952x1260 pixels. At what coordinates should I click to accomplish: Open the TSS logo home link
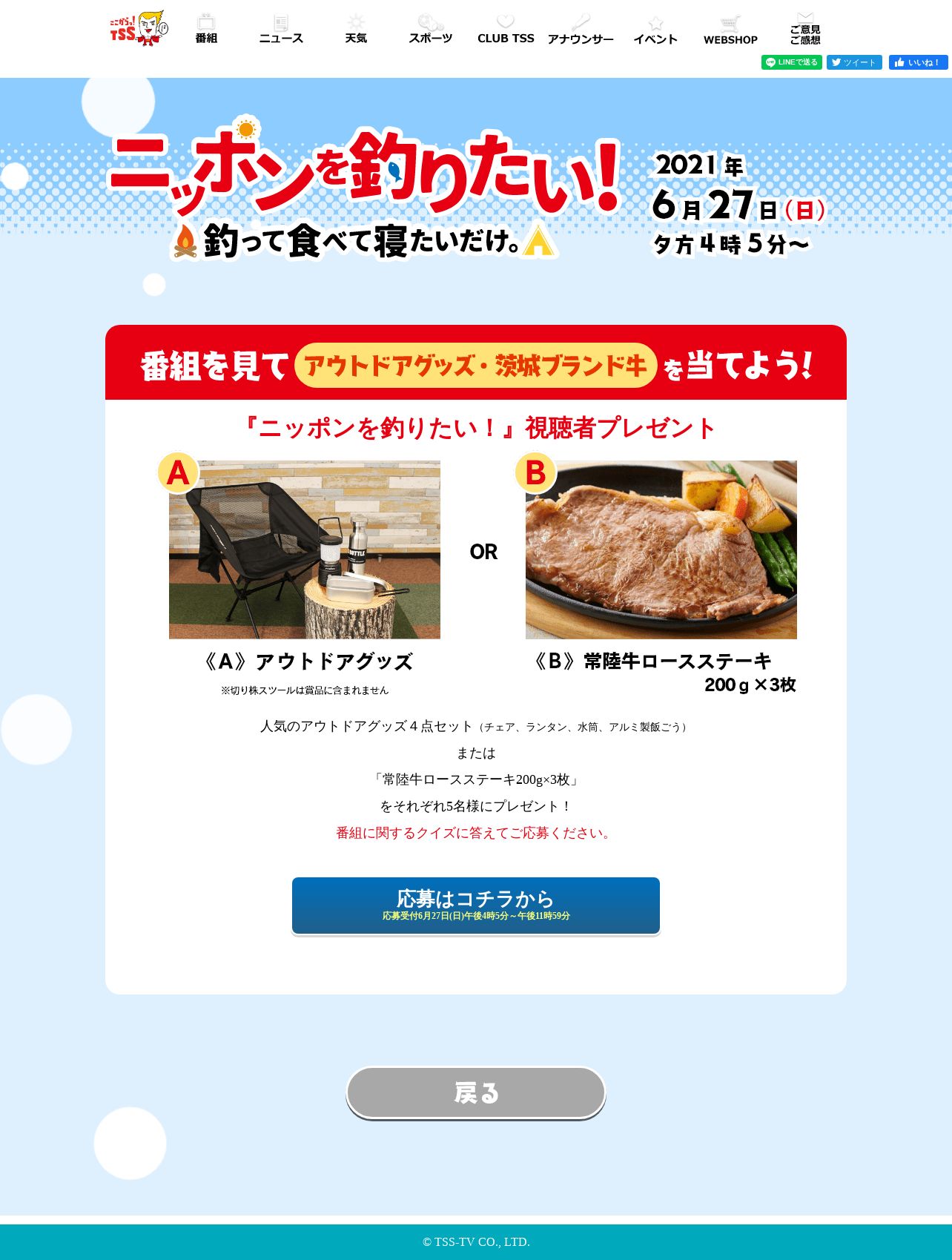tap(139, 28)
